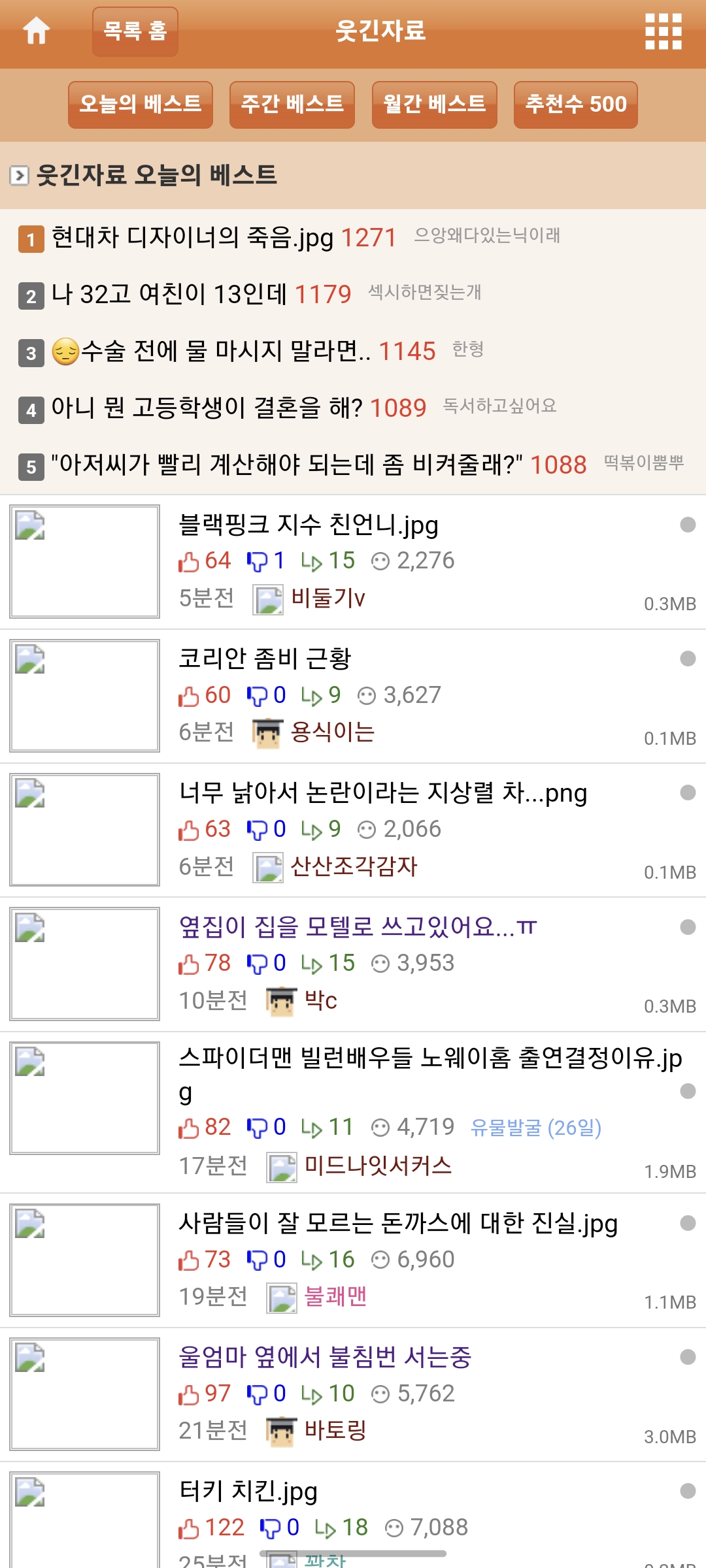Image resolution: width=706 pixels, height=1568 pixels.
Task: Tap the 목록 홈 button
Action: (x=135, y=31)
